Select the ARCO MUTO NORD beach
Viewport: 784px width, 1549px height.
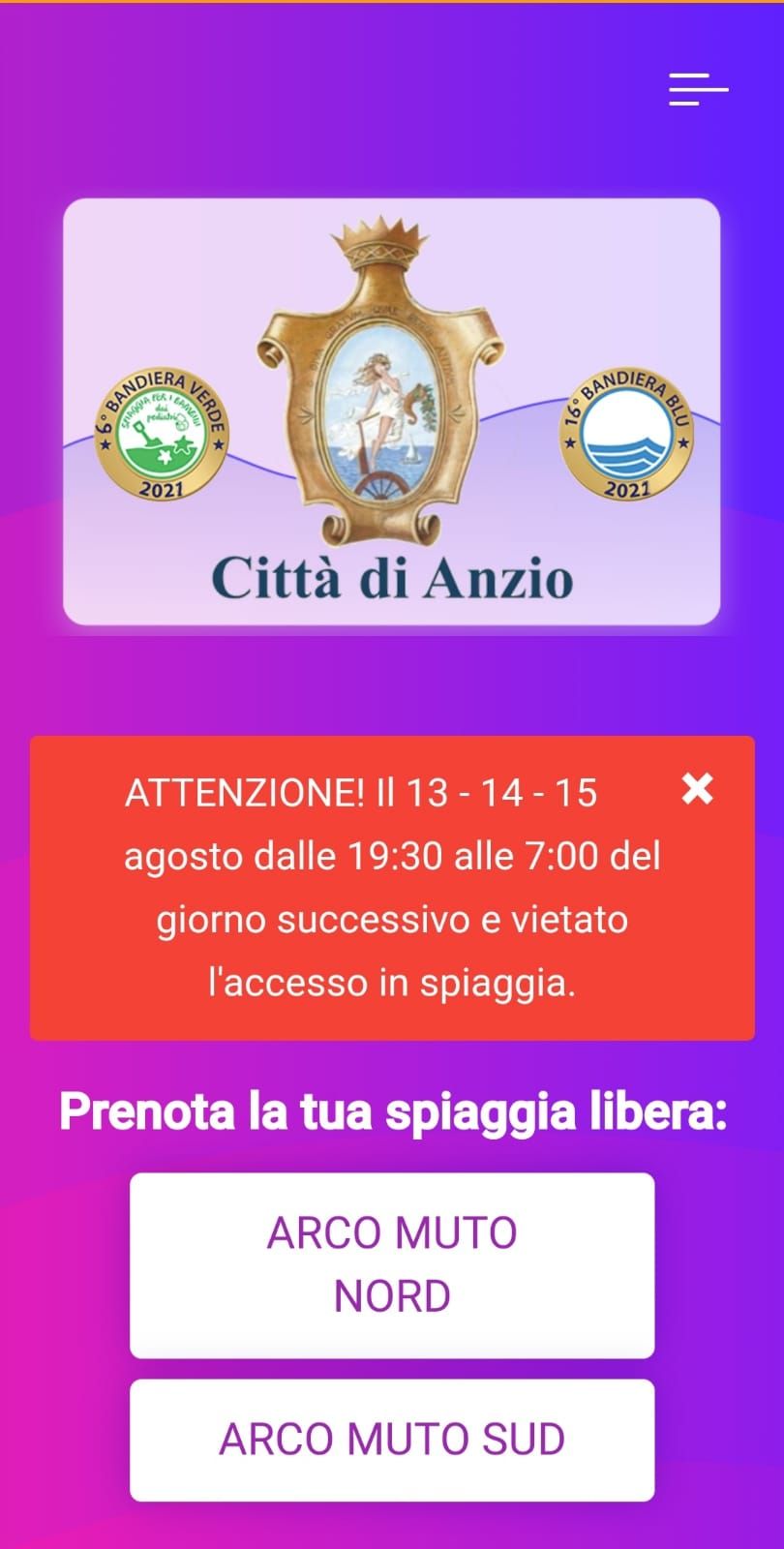(x=392, y=1264)
